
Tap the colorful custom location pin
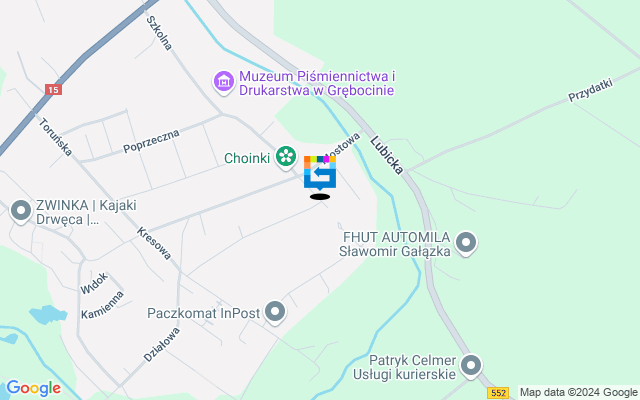tap(320, 172)
